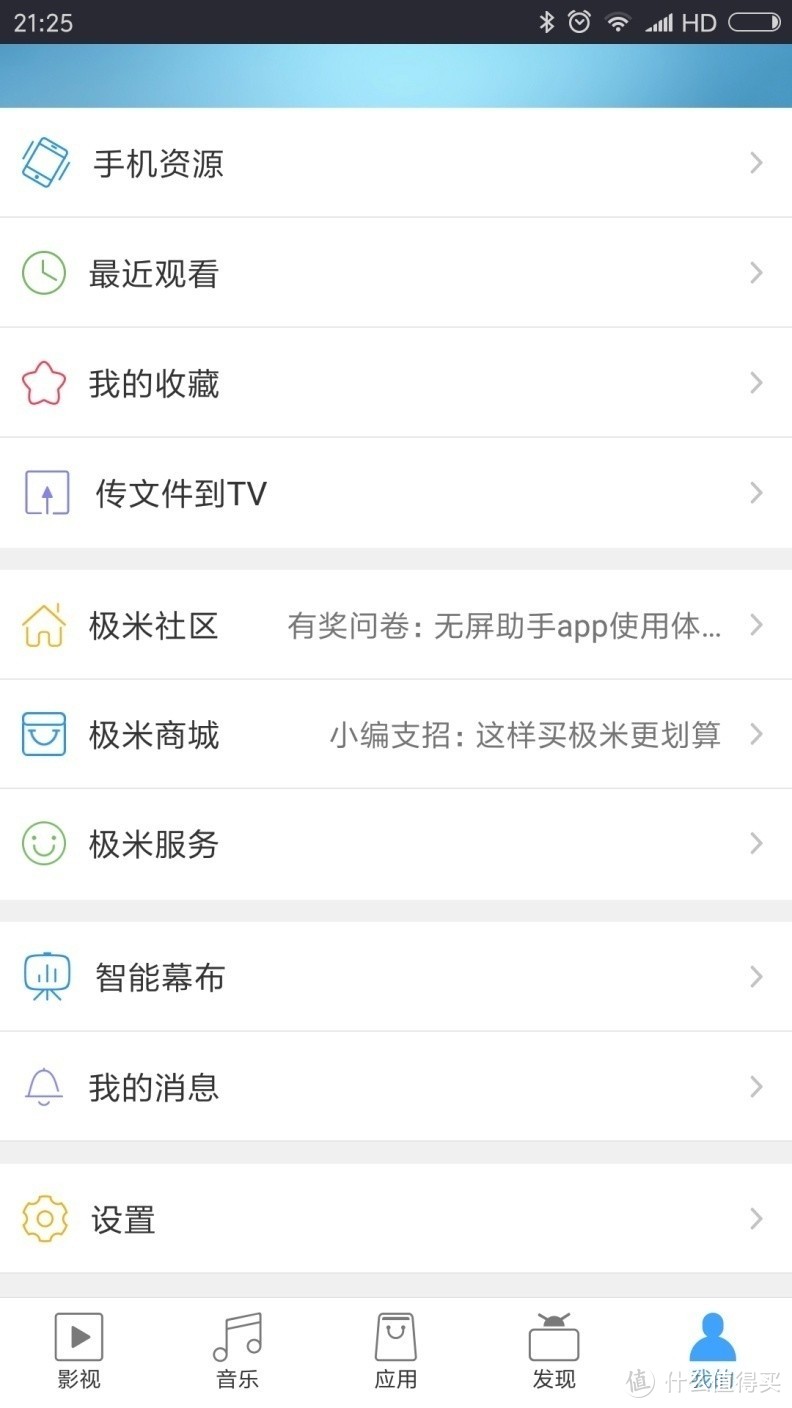The width and height of the screenshot is (792, 1408).
Task: Select the clock icon for 最近观看
Action: click(x=43, y=272)
